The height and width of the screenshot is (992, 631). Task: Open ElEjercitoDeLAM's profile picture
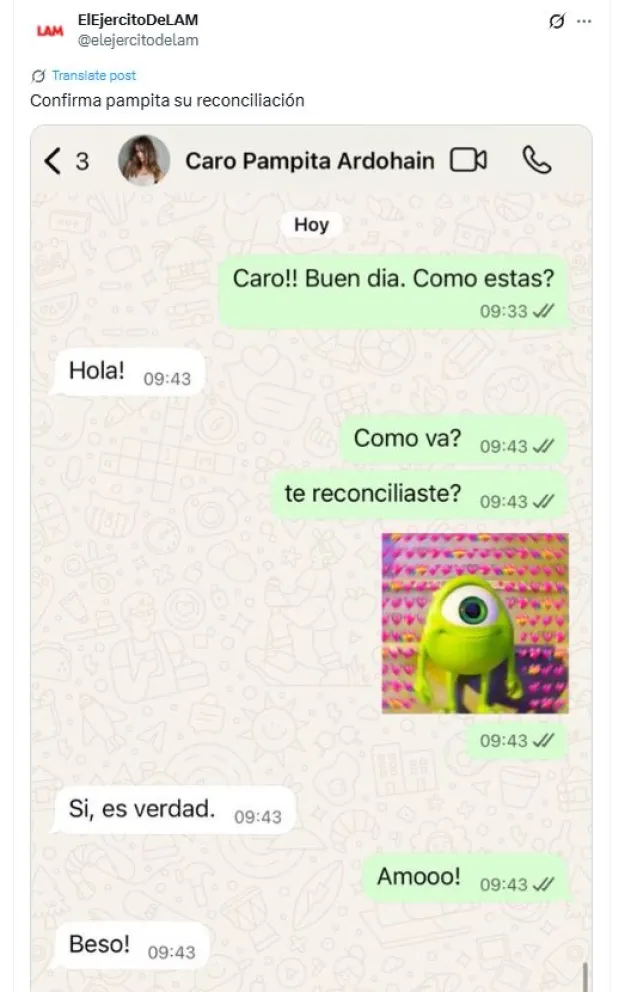[49, 31]
